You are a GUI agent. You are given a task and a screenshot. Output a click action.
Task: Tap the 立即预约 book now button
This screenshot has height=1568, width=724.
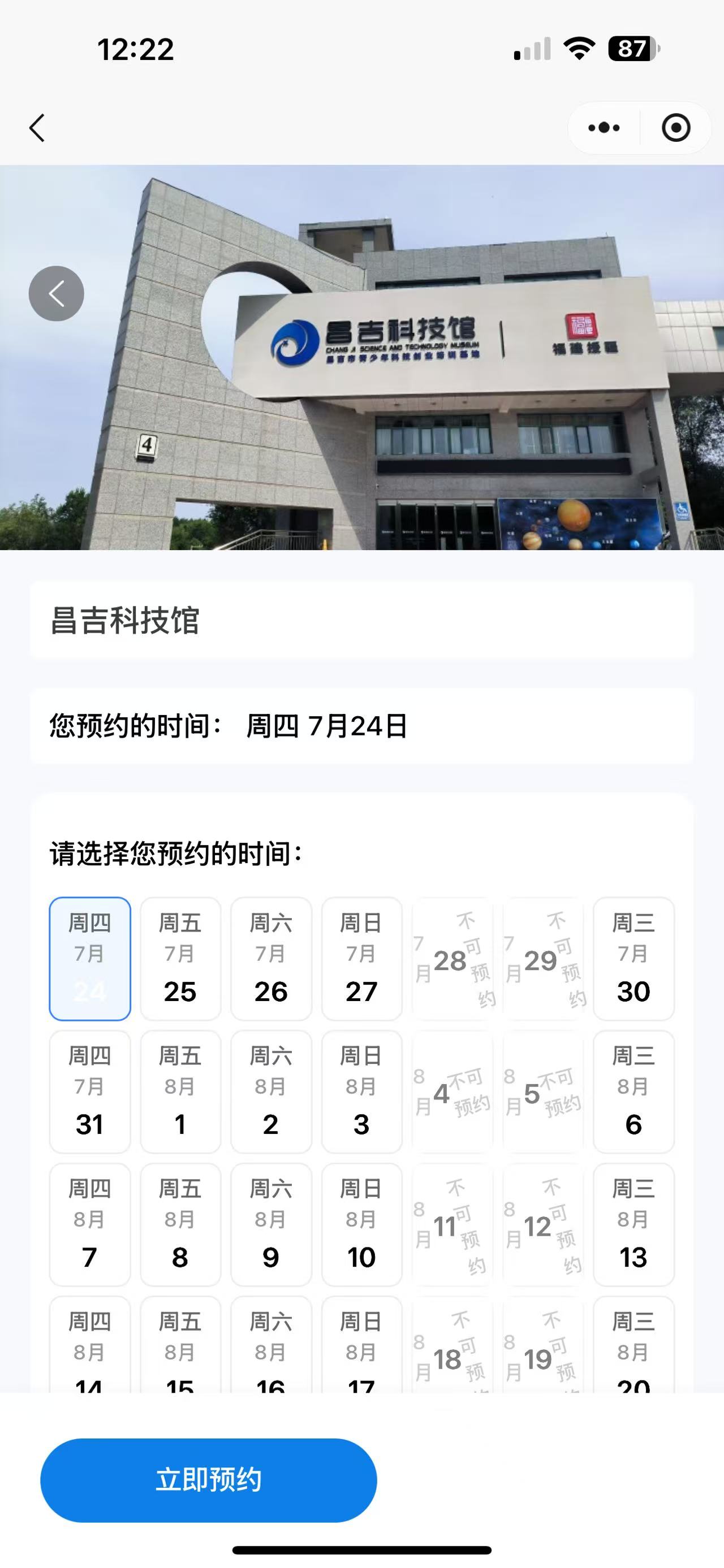[x=208, y=1480]
